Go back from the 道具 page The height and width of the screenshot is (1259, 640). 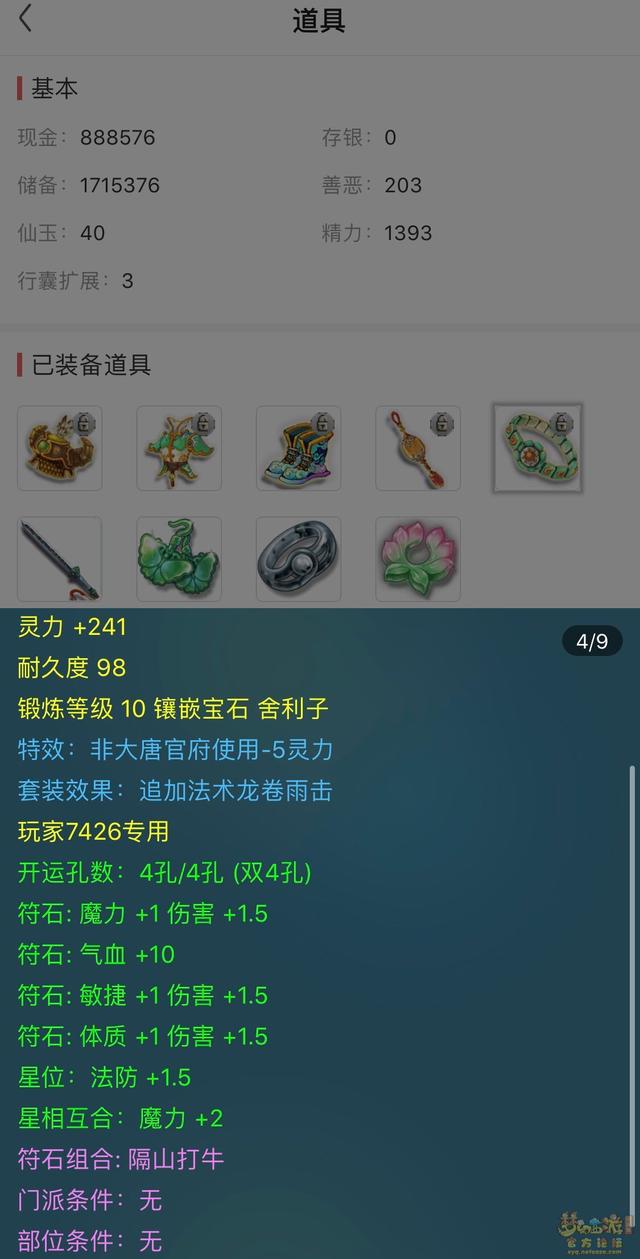[x=26, y=18]
